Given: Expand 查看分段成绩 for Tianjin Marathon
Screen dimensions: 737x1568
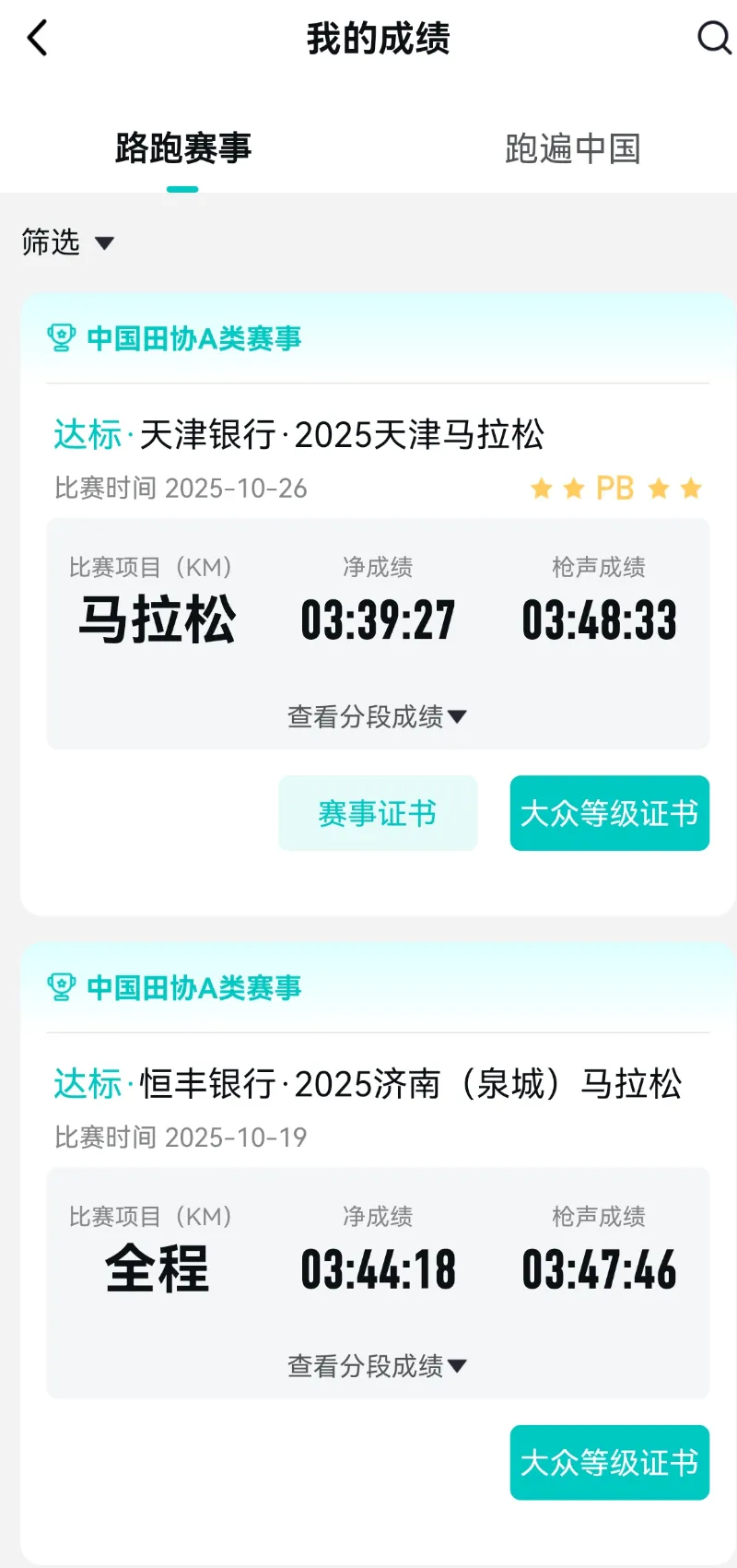Looking at the screenshot, I should pos(378,716).
